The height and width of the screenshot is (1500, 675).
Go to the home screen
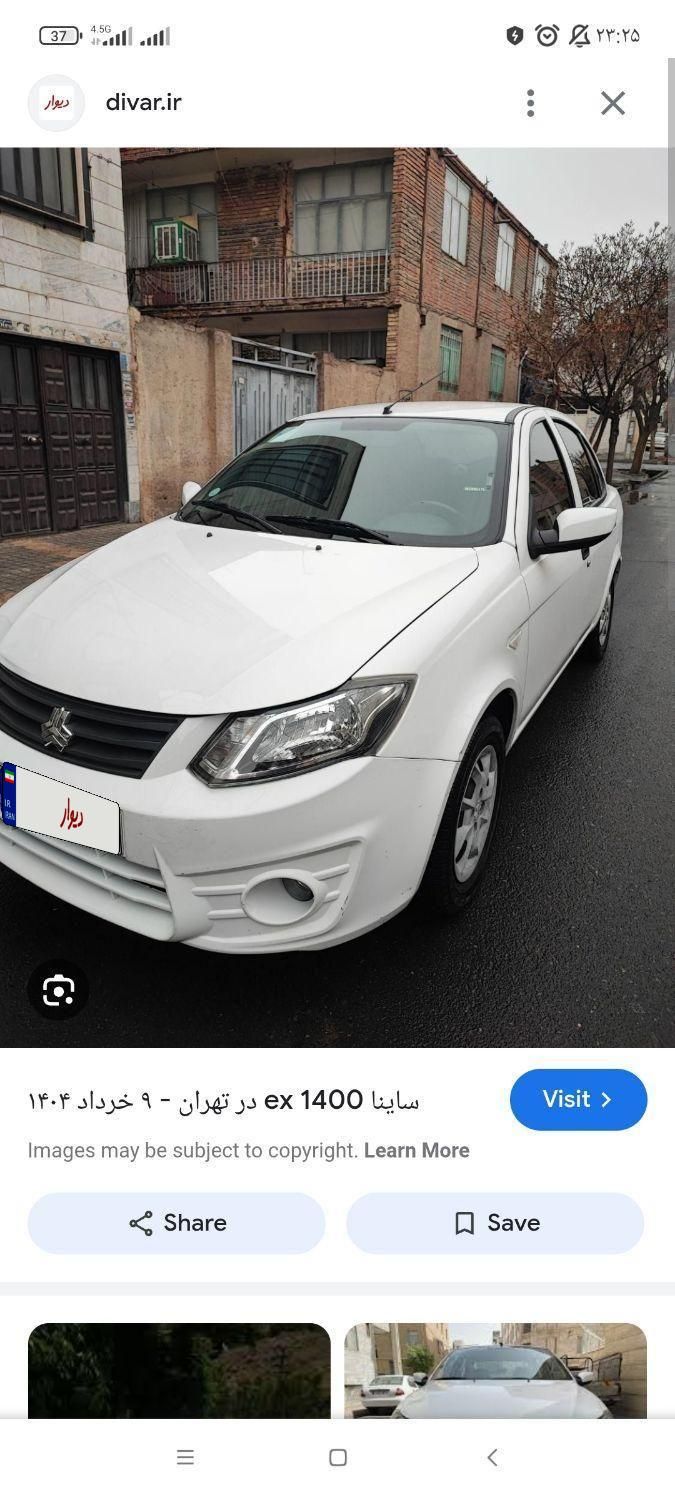pyautogui.click(x=337, y=1457)
